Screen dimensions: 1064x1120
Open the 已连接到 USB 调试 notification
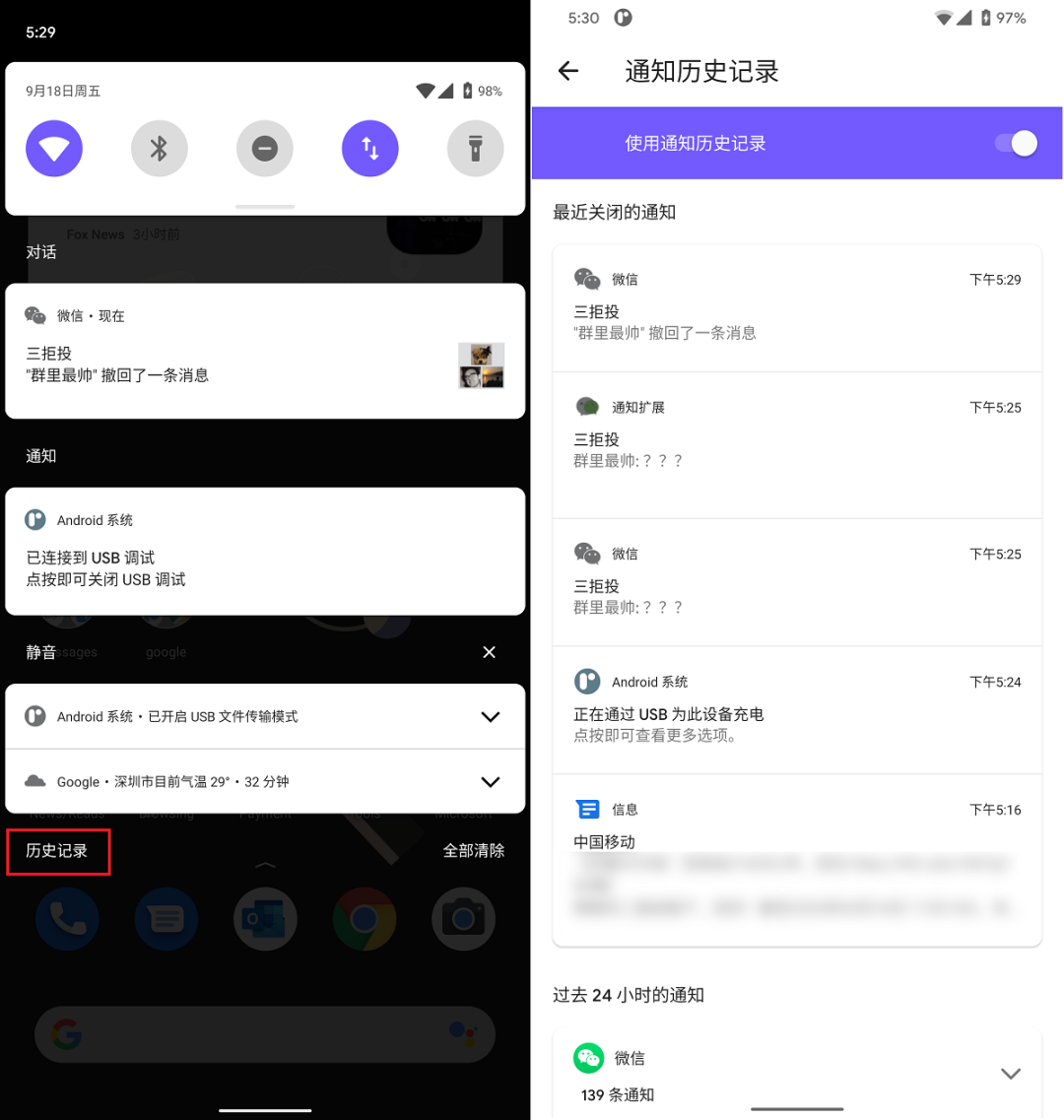265,552
